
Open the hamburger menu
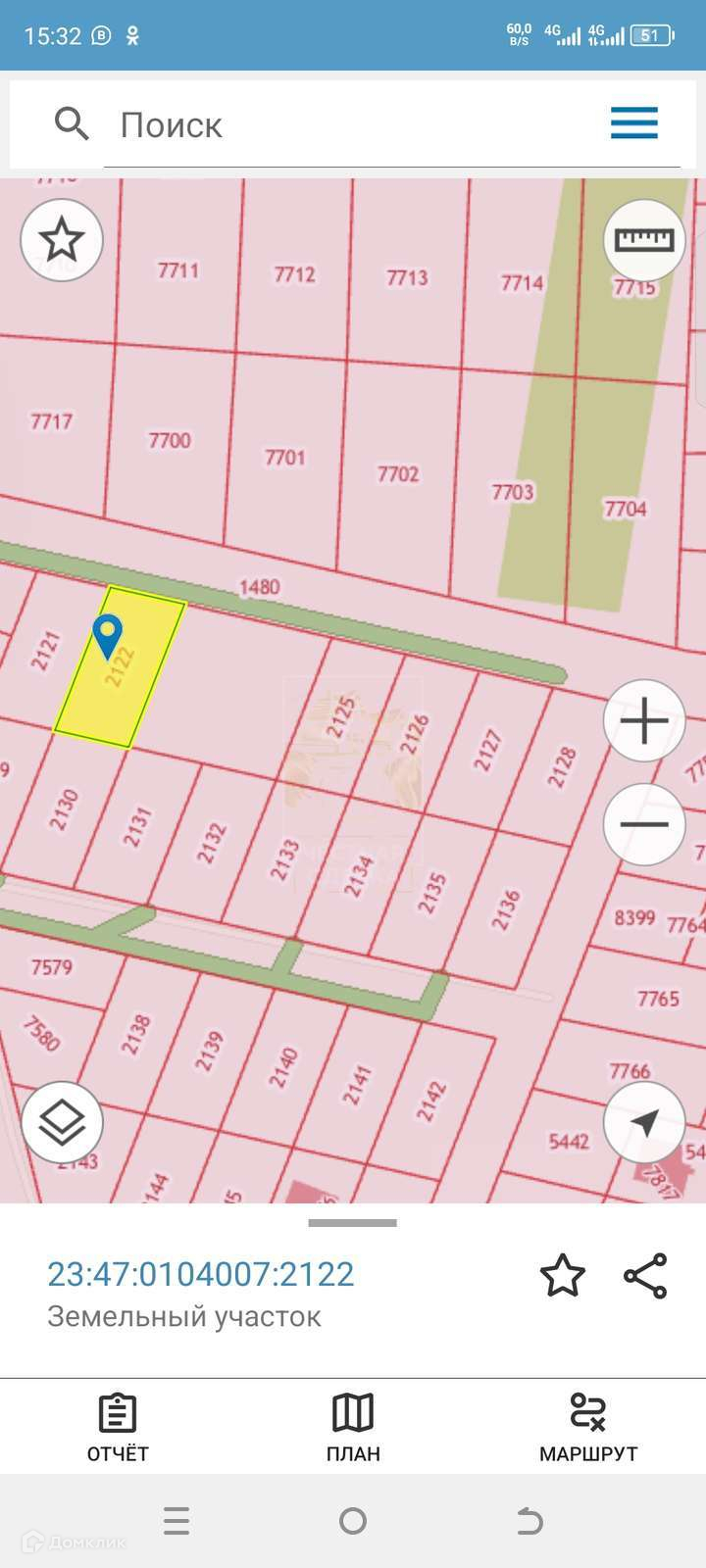[x=634, y=124]
